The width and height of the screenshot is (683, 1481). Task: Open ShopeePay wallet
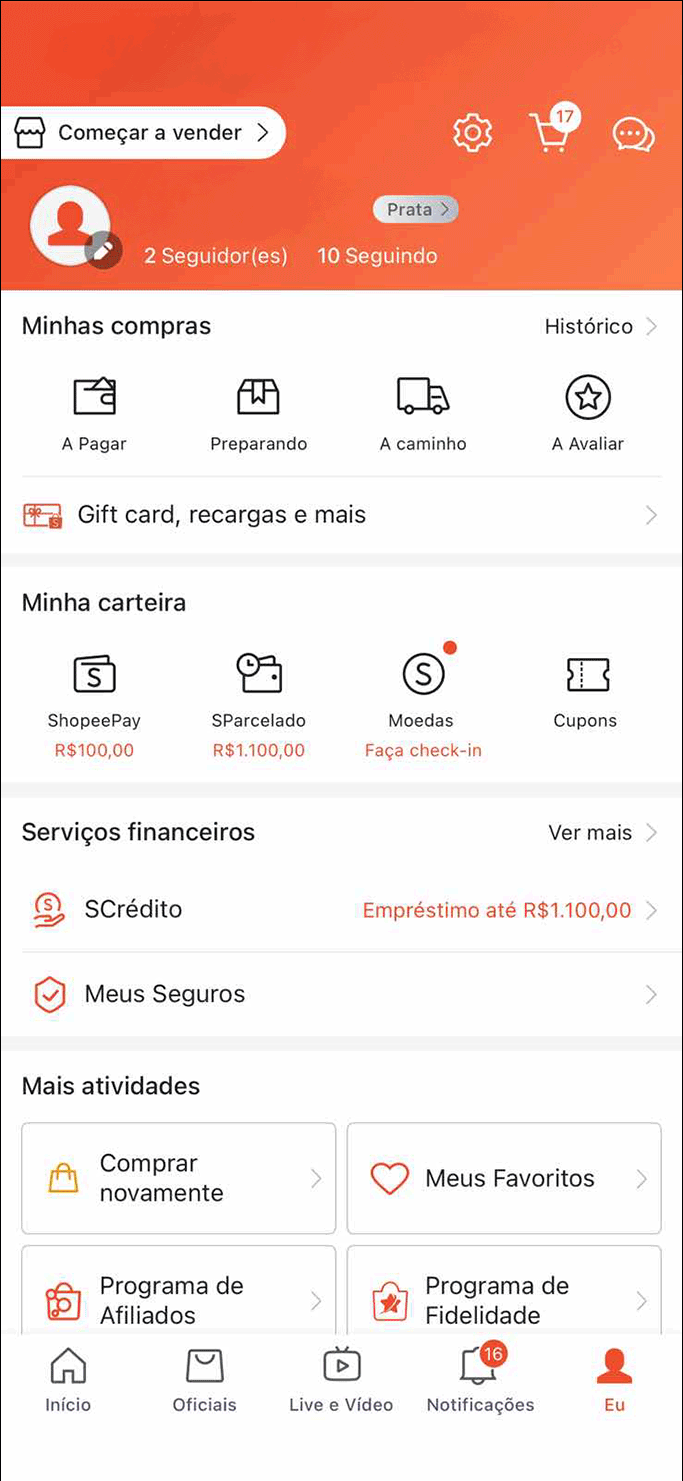pyautogui.click(x=94, y=706)
